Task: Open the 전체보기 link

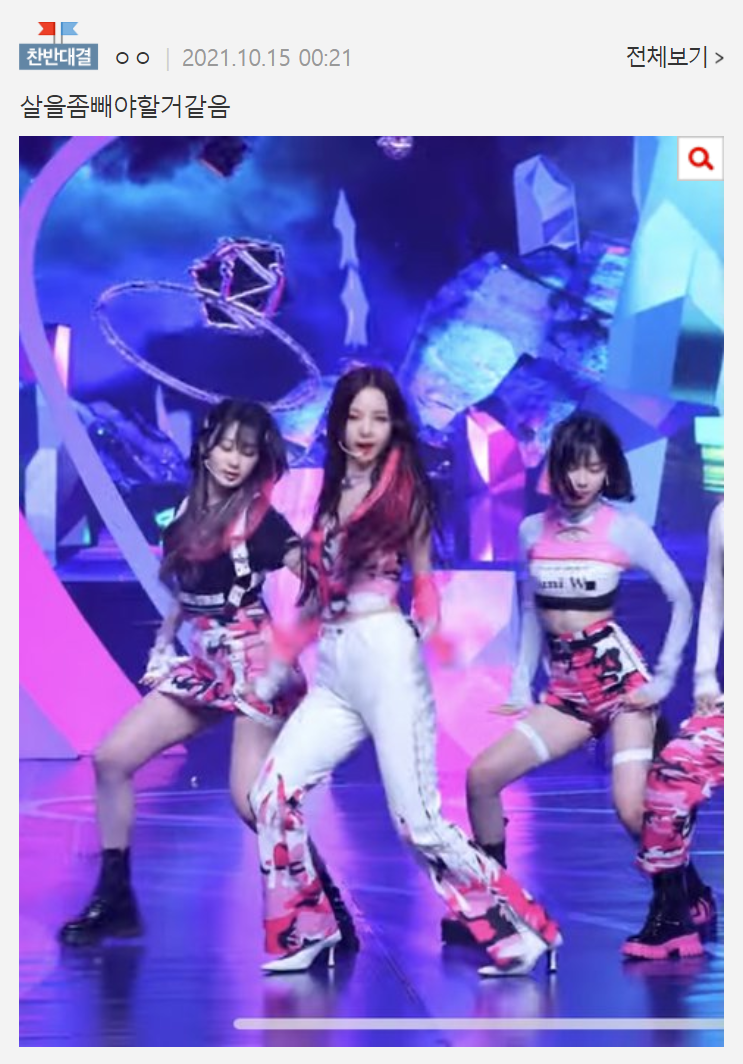Action: click(x=674, y=57)
